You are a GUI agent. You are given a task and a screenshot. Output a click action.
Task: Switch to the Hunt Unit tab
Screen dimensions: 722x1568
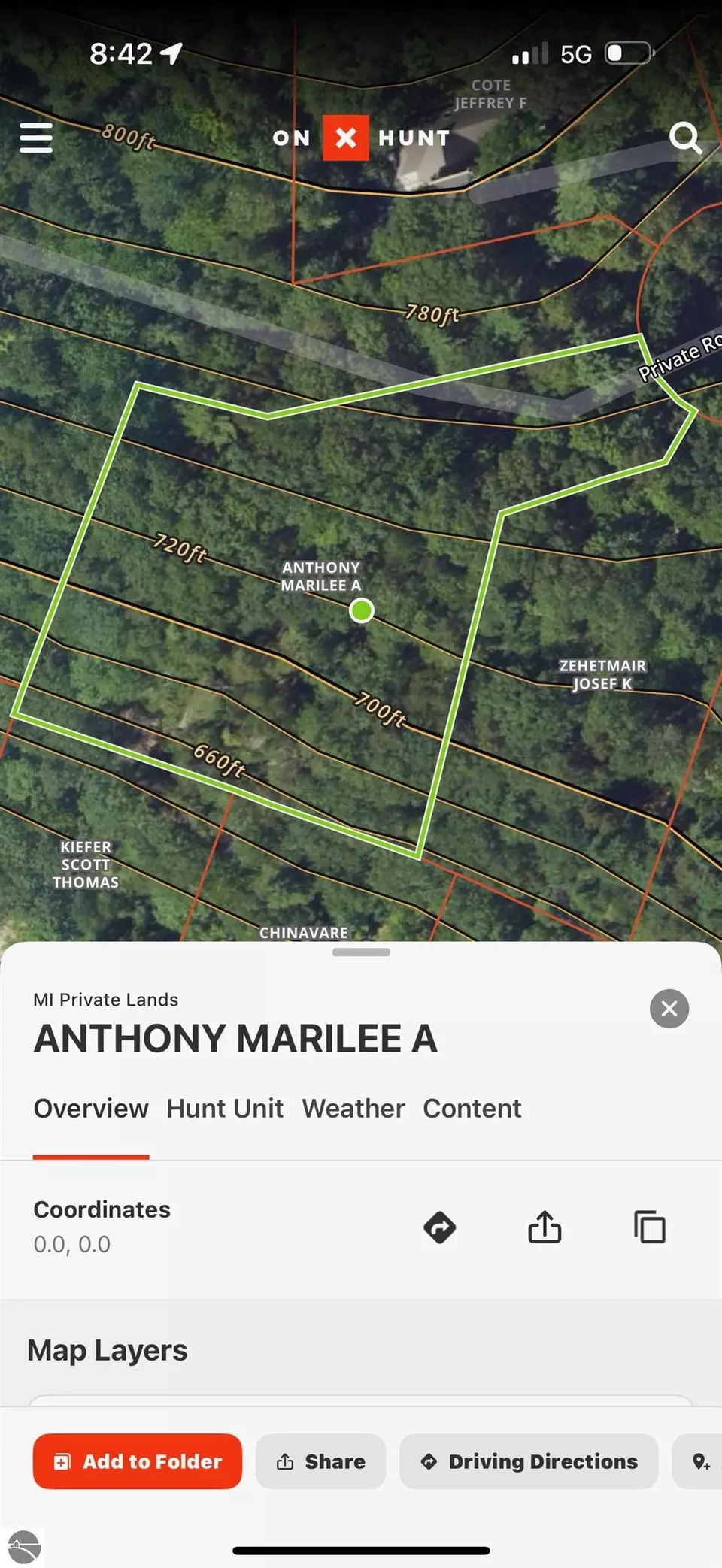[x=225, y=1109]
